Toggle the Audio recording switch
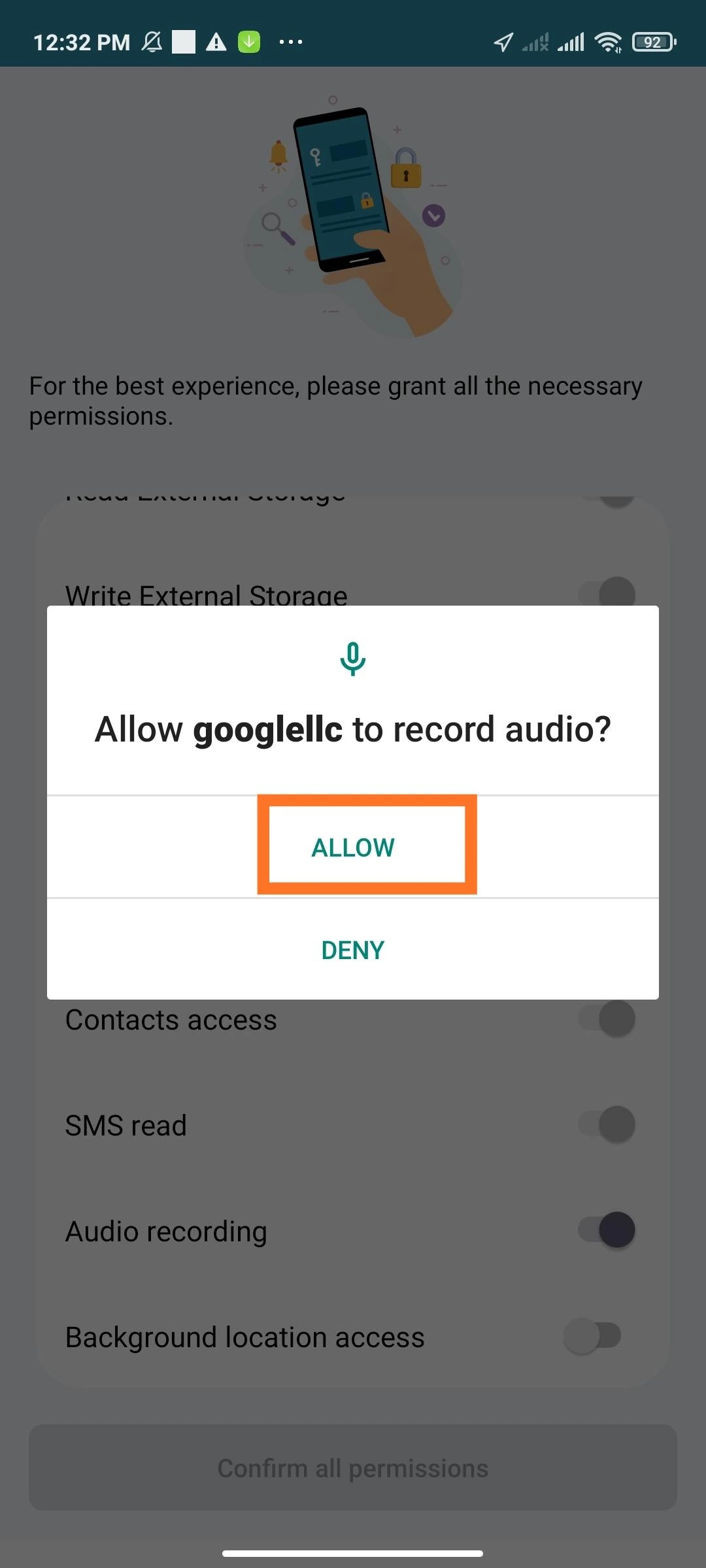The width and height of the screenshot is (706, 1568). click(x=607, y=1230)
